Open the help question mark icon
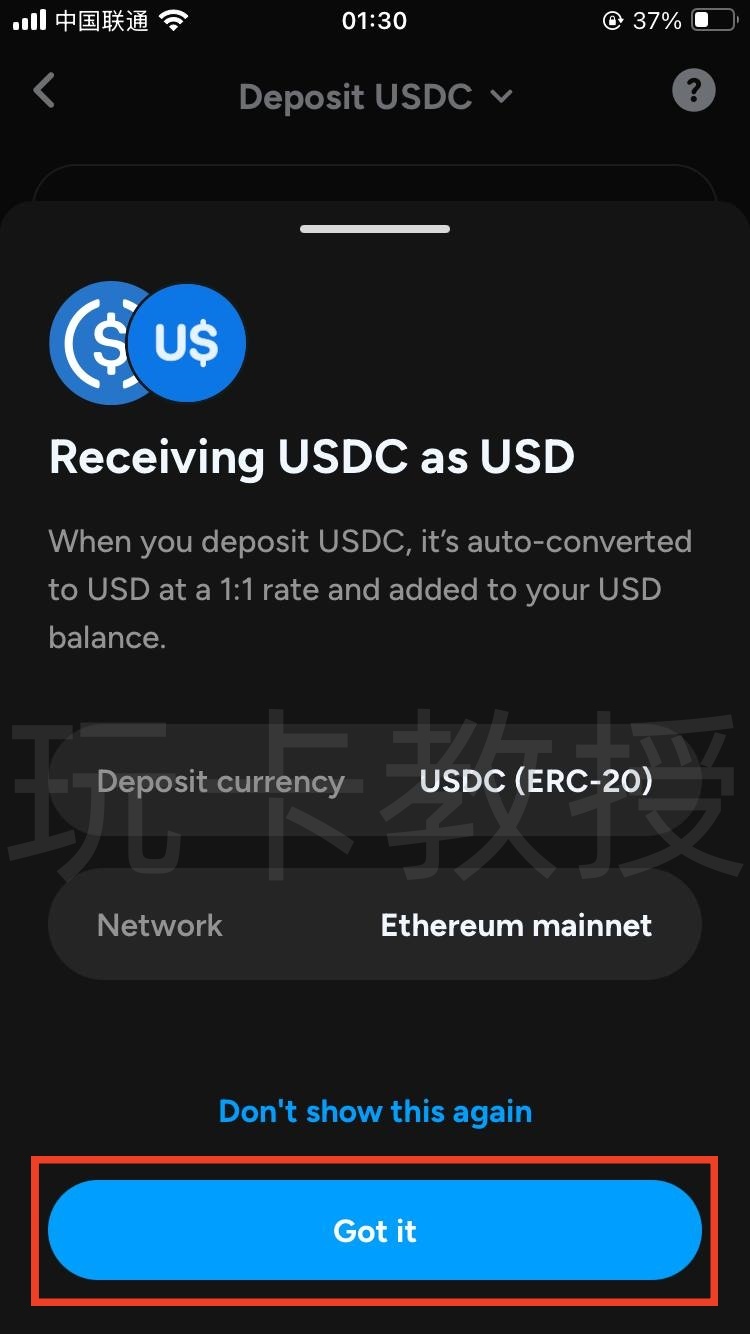The height and width of the screenshot is (1334, 750). pyautogui.click(x=693, y=92)
